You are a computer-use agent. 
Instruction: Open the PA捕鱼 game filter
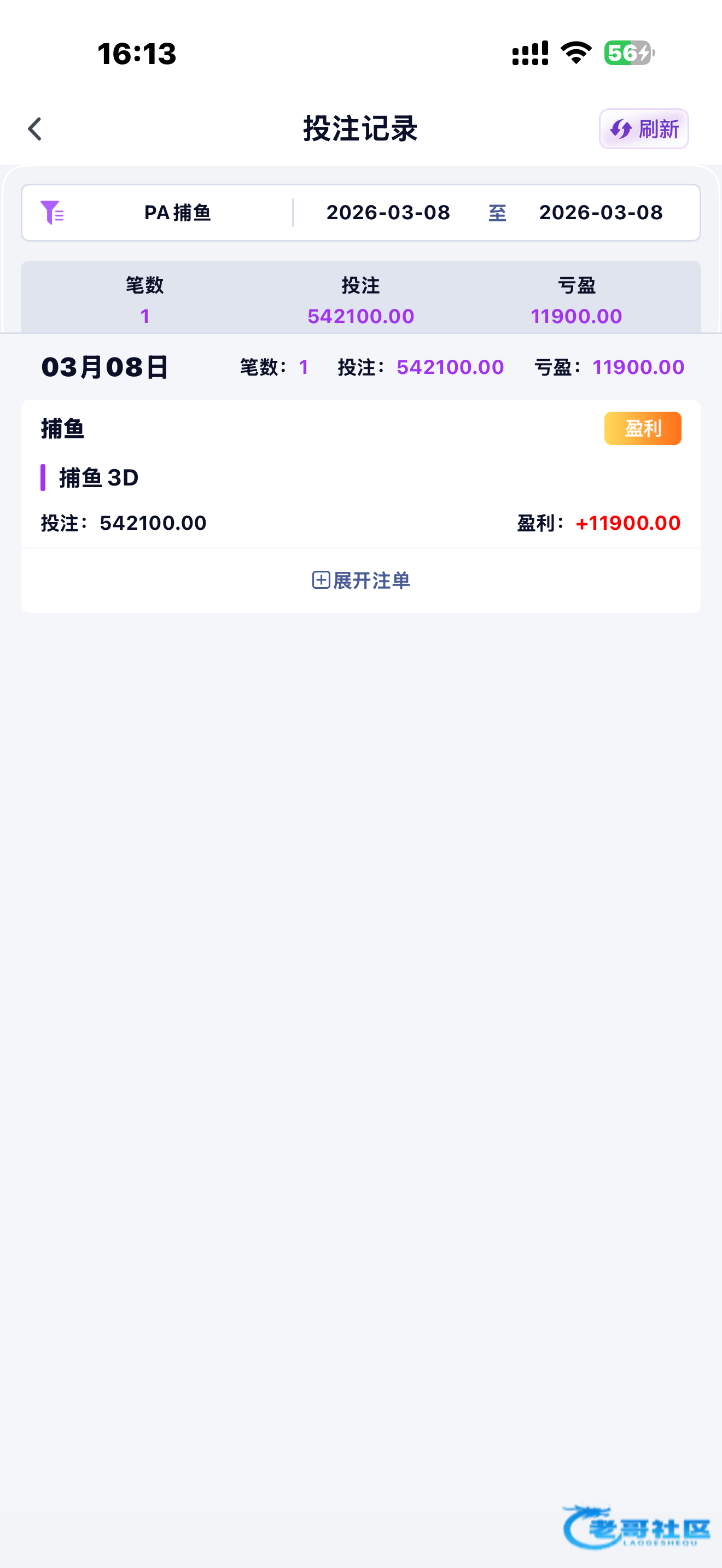(x=158, y=213)
